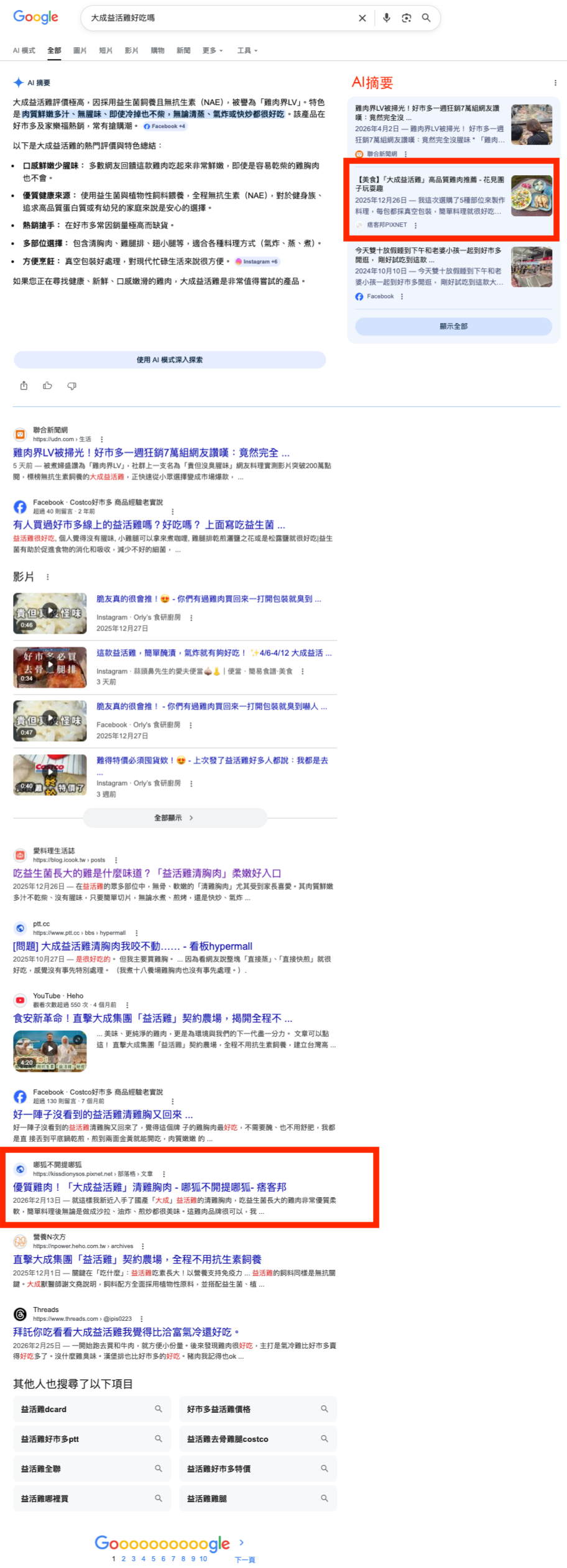Open 哪狐不開提哪狐 優質雞肉 pixnet result
This screenshot has width=567, height=1568.
[149, 1187]
